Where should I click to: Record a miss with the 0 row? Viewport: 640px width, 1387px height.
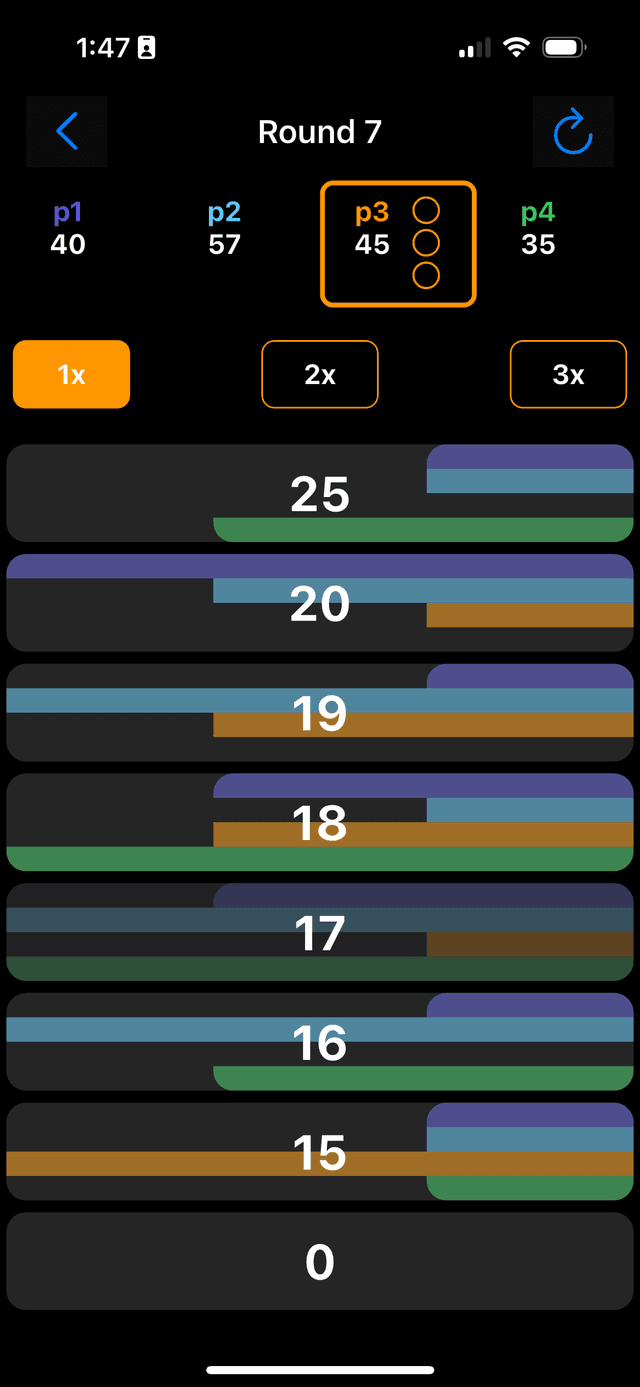coord(320,1261)
